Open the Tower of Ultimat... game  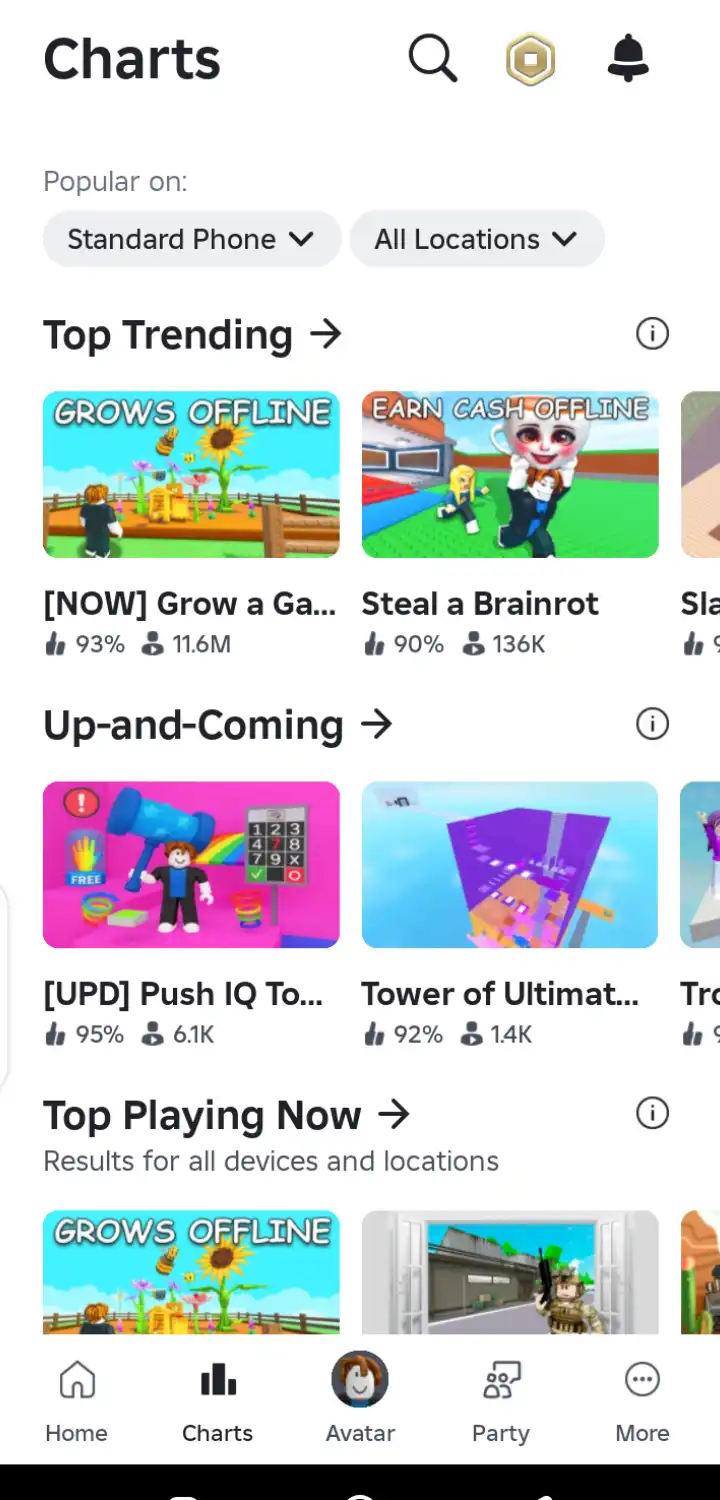click(x=510, y=865)
